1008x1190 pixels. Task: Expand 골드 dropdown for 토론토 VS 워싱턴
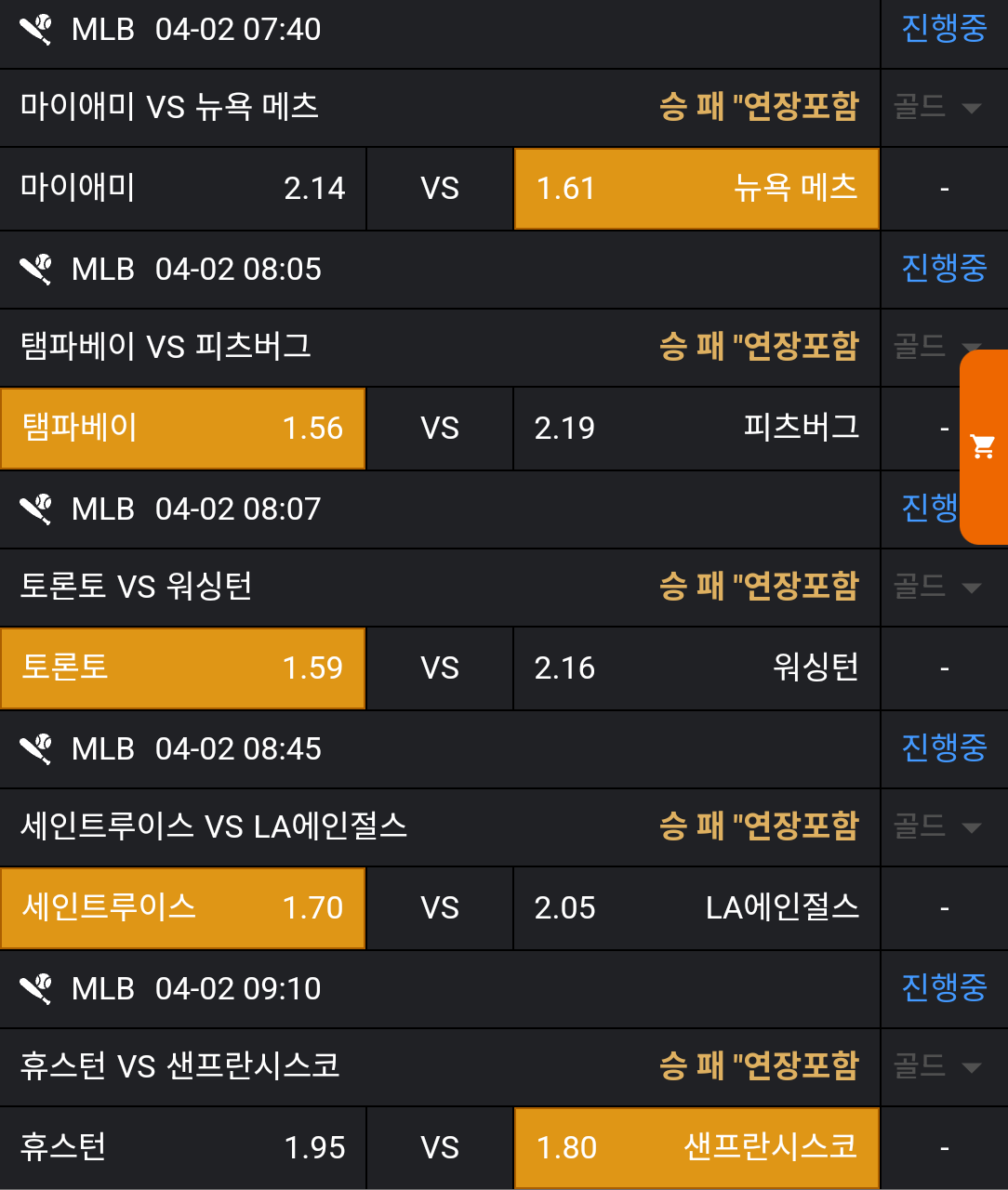[937, 588]
